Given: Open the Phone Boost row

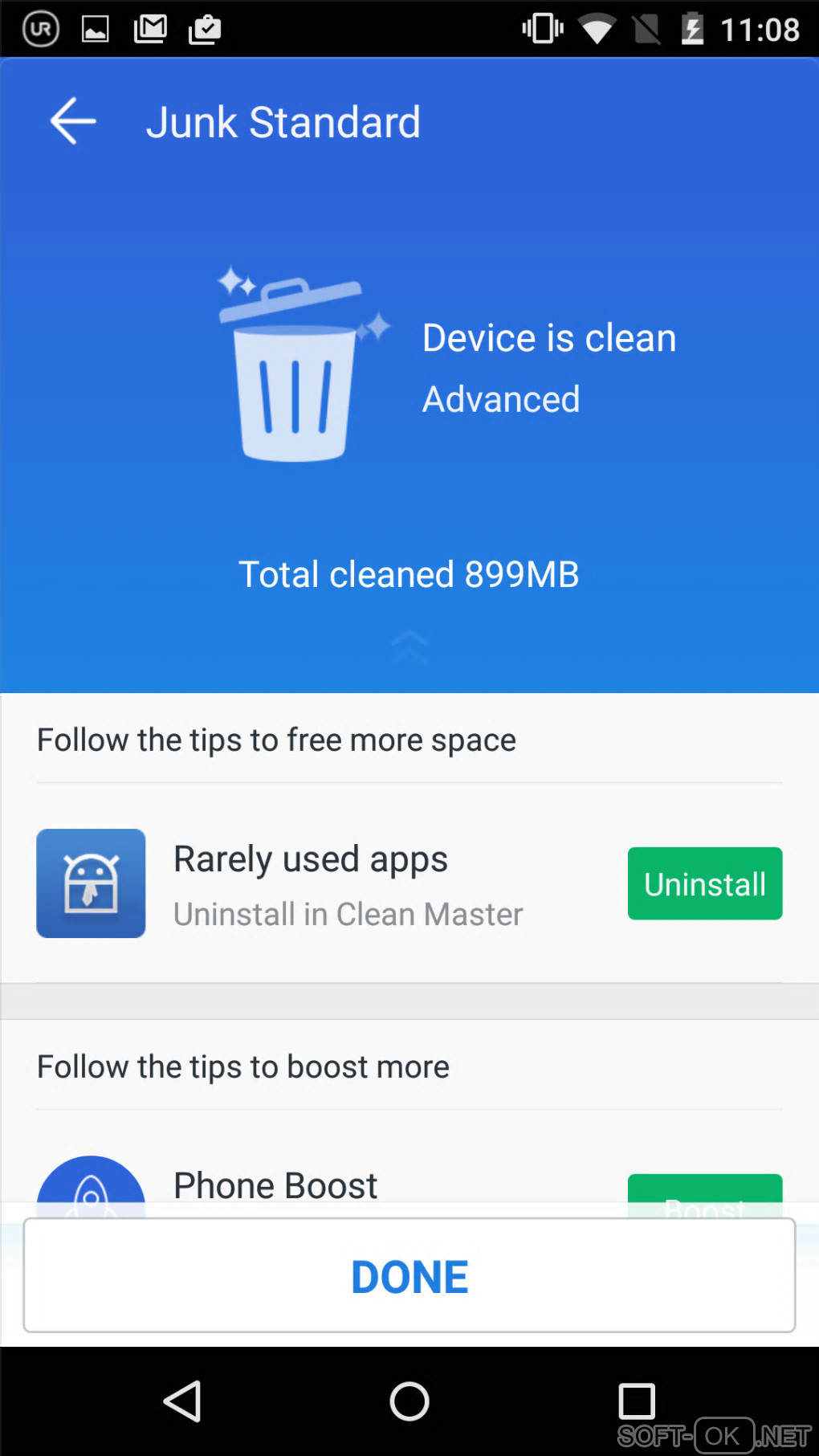Looking at the screenshot, I should pyautogui.click(x=275, y=1185).
